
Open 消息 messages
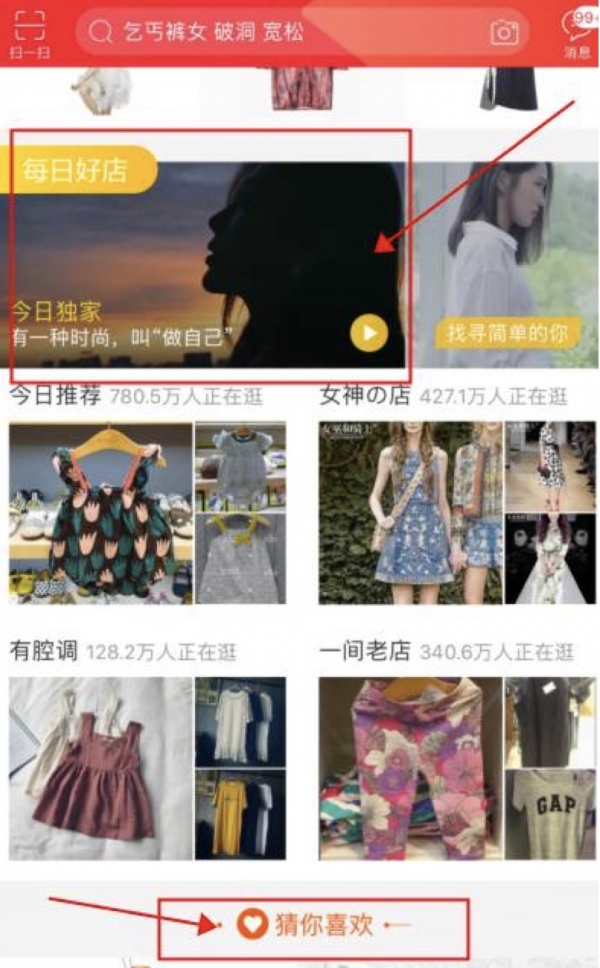[578, 32]
